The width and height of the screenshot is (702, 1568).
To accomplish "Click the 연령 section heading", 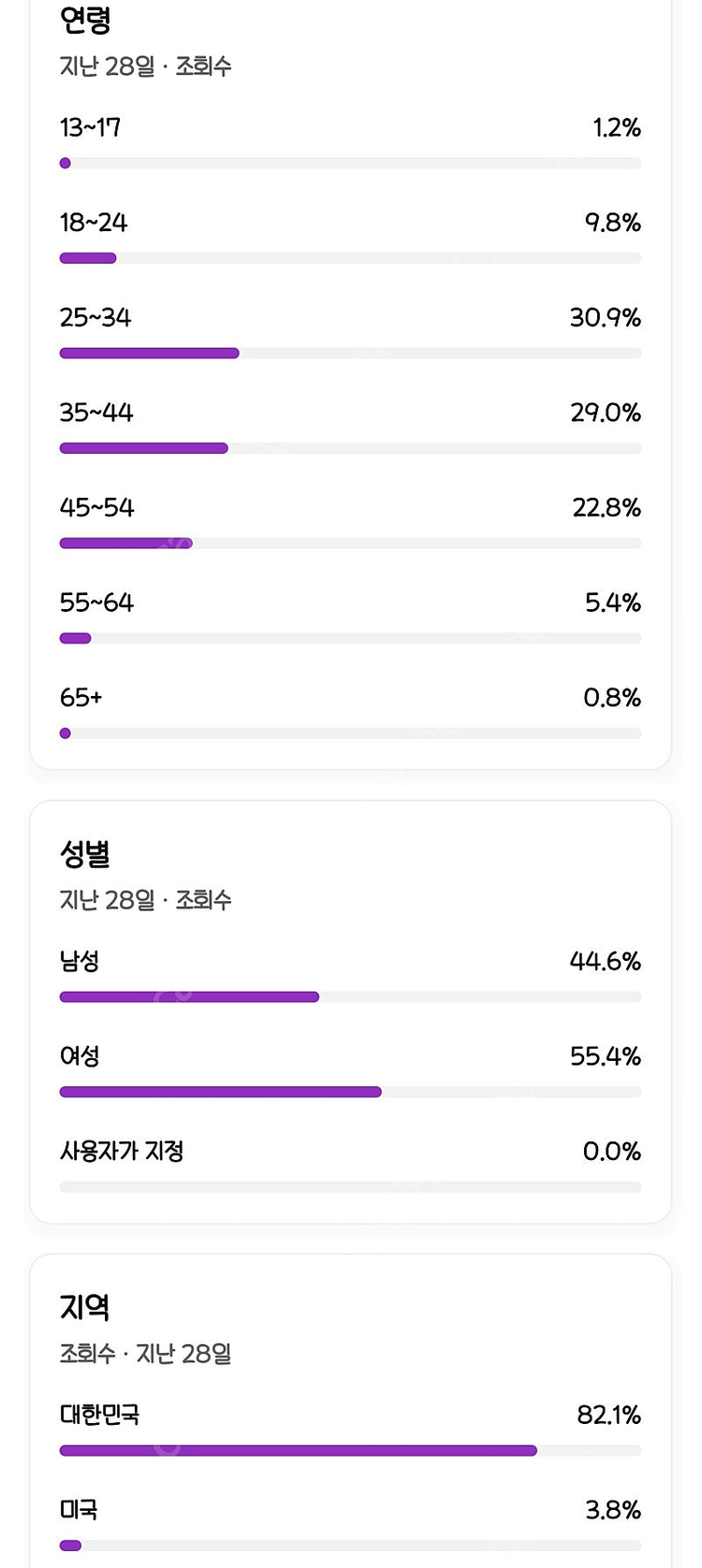I will tap(85, 21).
